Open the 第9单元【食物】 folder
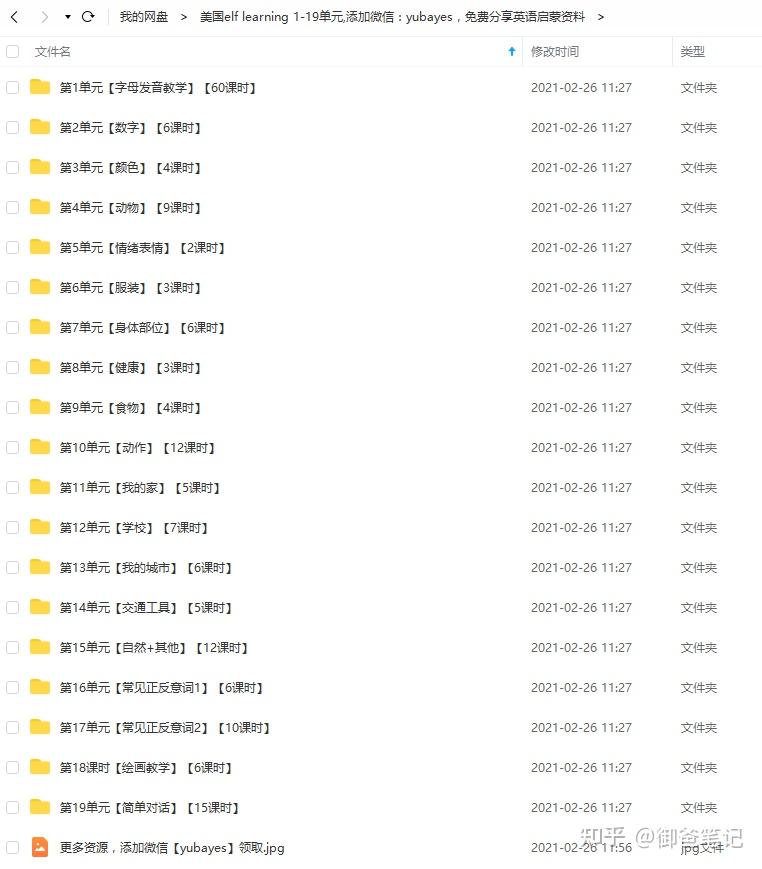 pyautogui.click(x=130, y=408)
